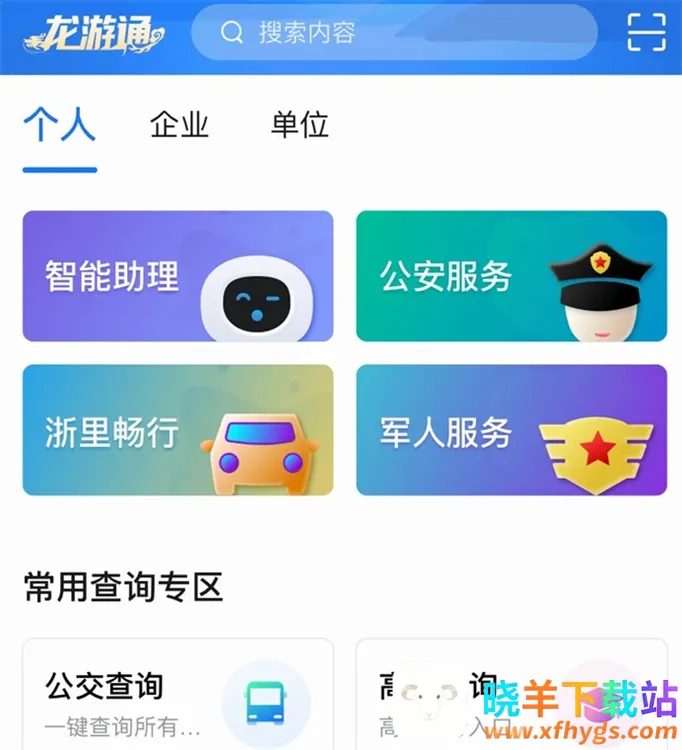Tap the 搜索内容 search box
This screenshot has height=750, width=682.
(394, 33)
